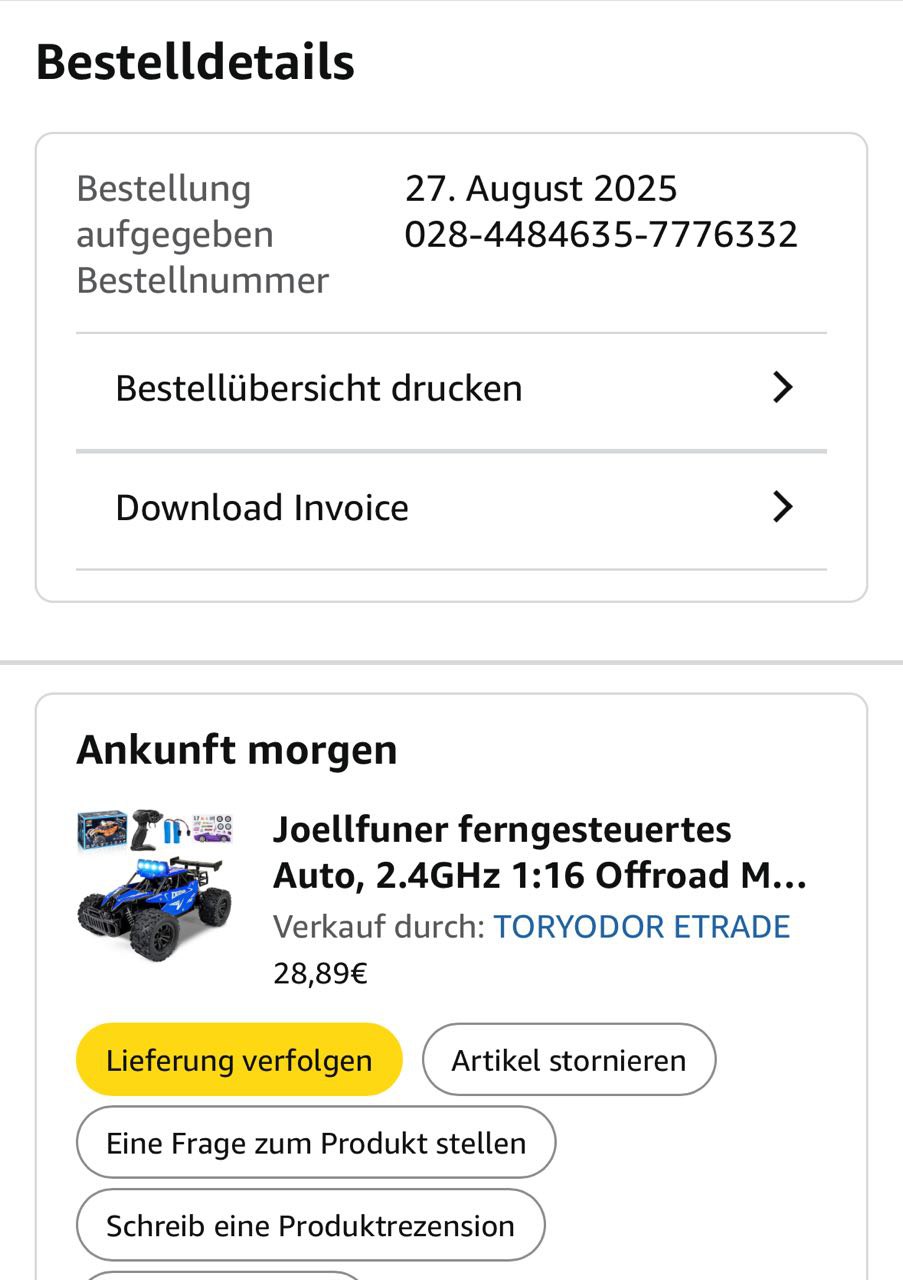The height and width of the screenshot is (1280, 903).
Task: Choose Schreib eine Produktrezension
Action: tap(310, 1226)
